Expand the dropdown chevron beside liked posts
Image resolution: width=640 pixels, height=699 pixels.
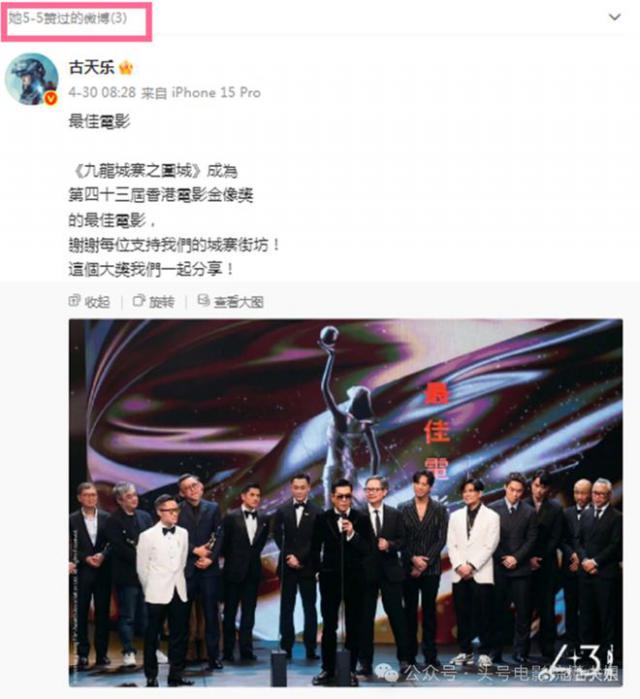click(614, 18)
